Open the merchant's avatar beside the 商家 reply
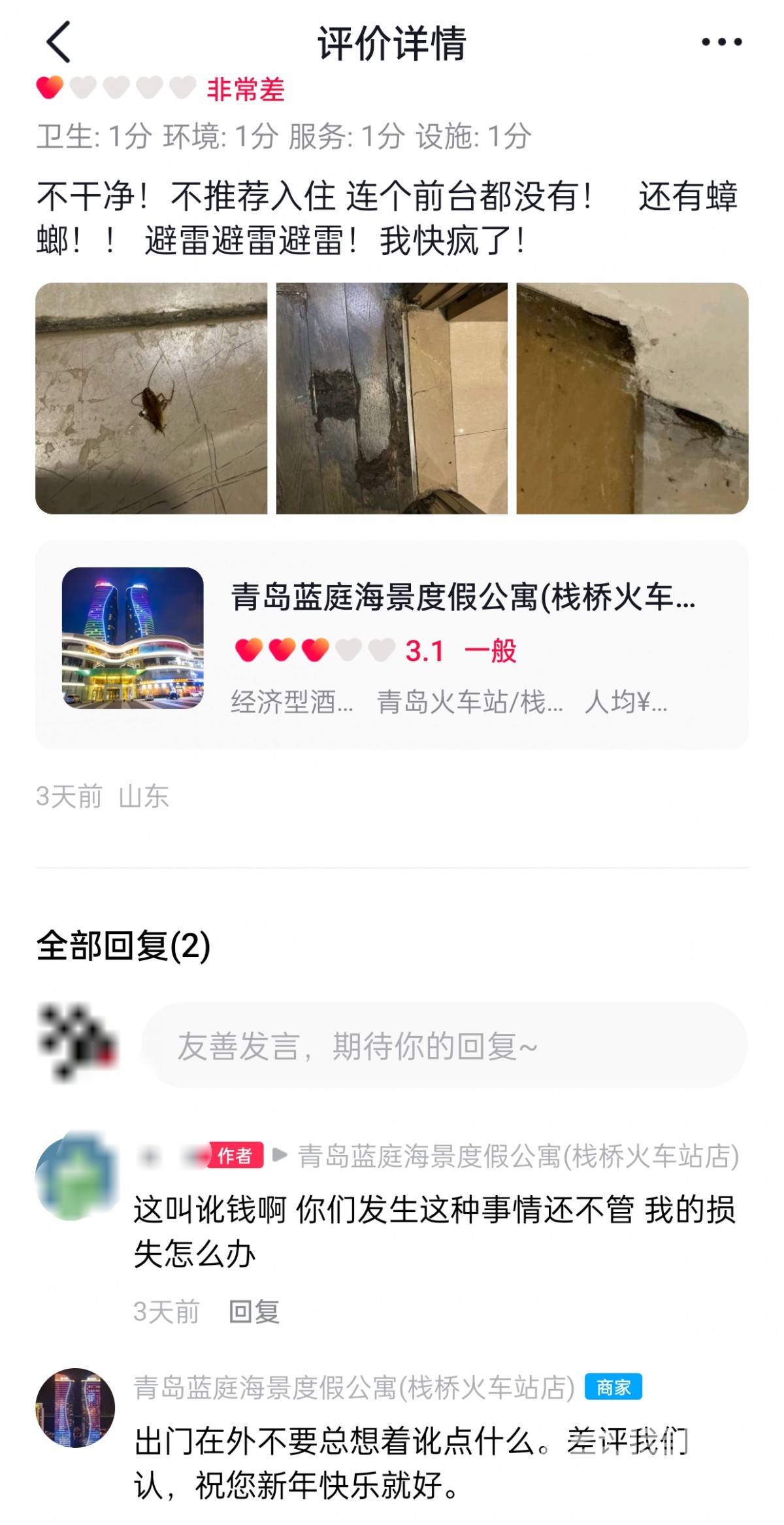Viewport: 784px width, 1525px height. coord(75,1407)
